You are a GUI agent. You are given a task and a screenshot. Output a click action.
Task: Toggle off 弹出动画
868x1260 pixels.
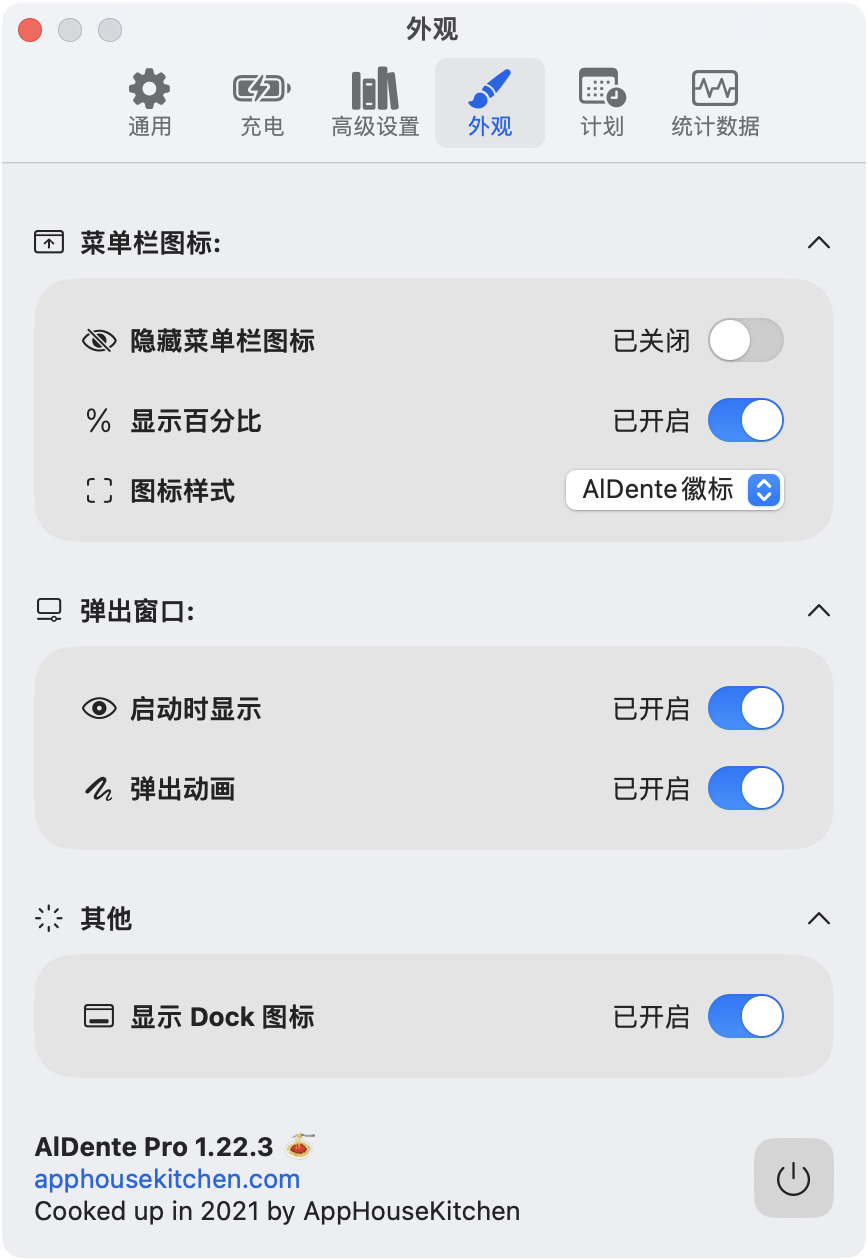click(x=745, y=789)
